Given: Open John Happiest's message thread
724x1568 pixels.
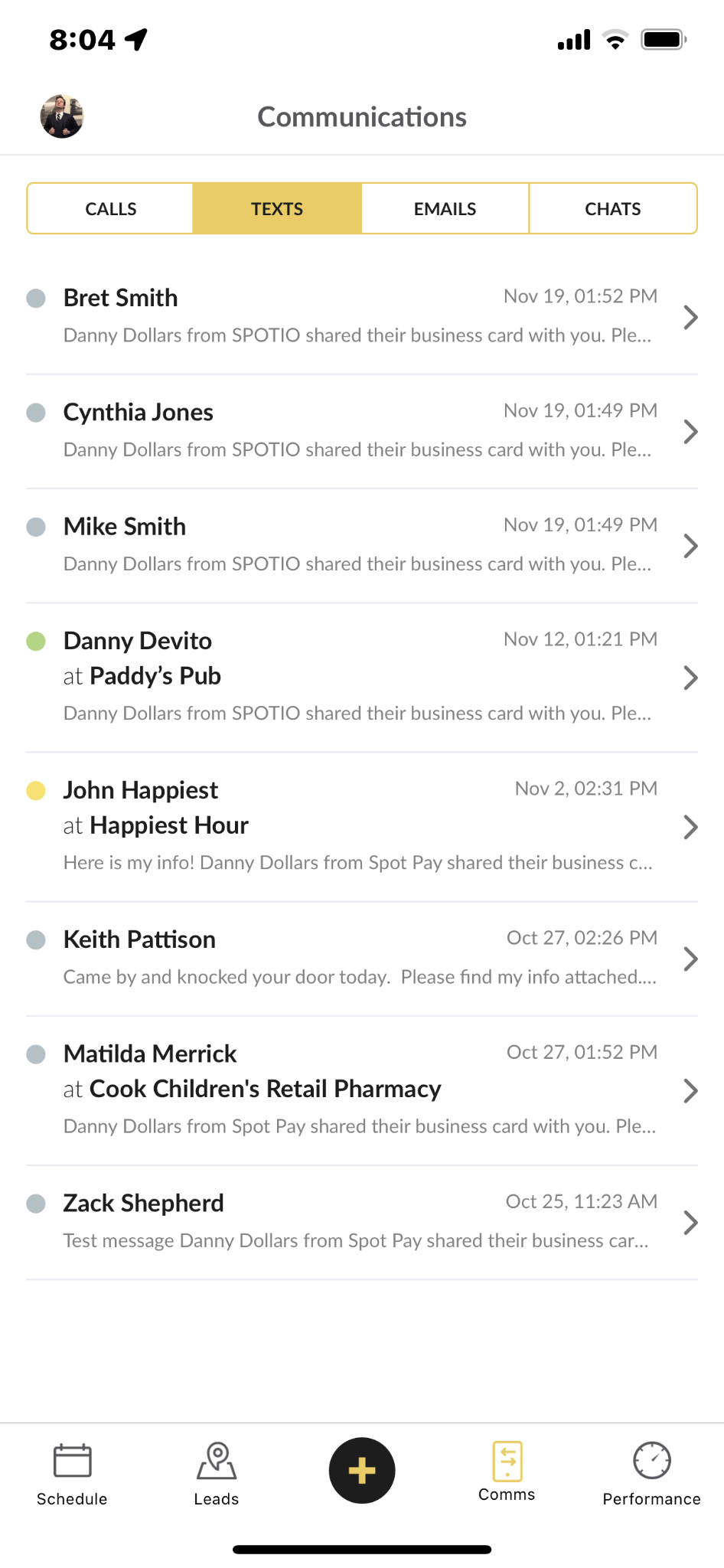Looking at the screenshot, I should [x=362, y=827].
